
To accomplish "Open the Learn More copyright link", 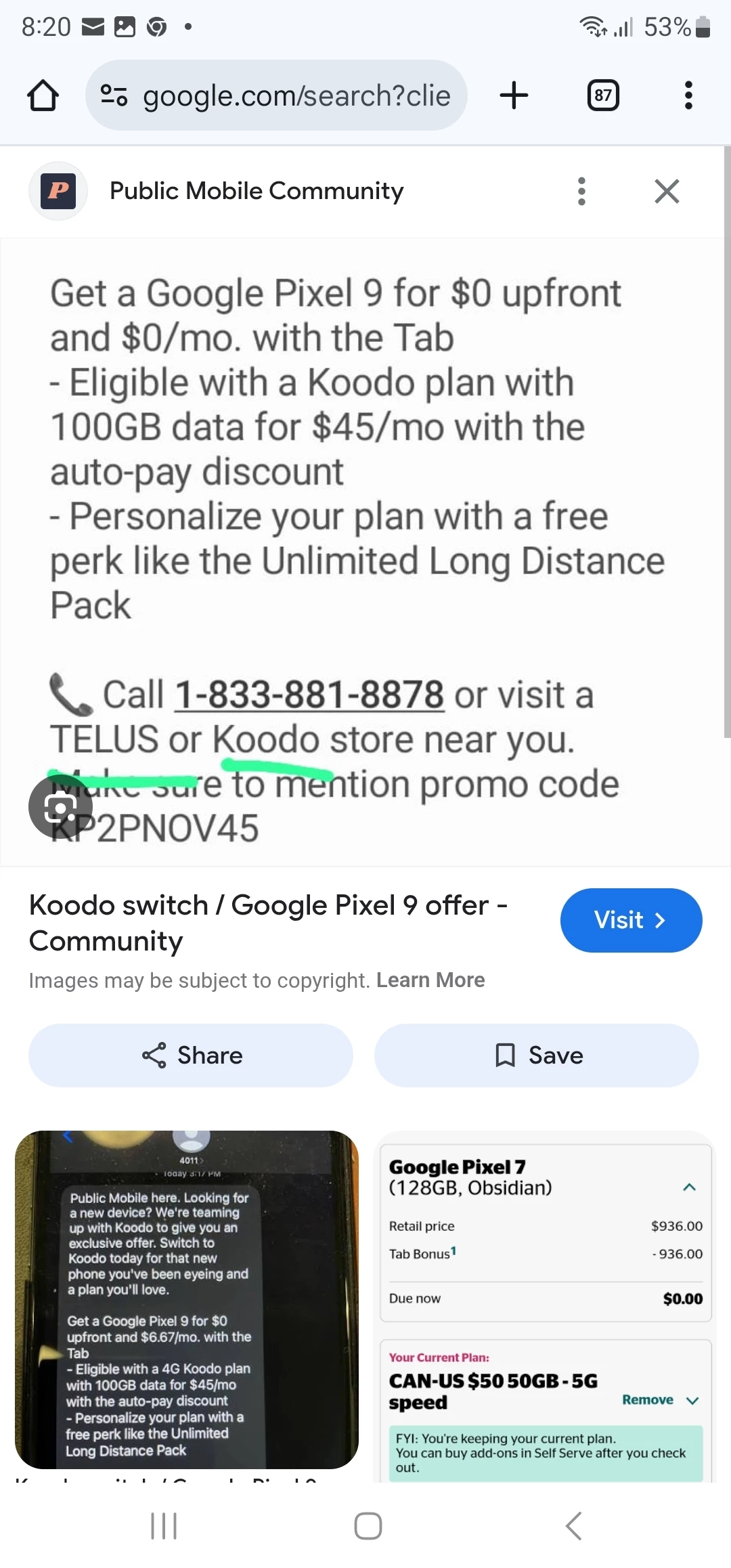I will pos(430,980).
